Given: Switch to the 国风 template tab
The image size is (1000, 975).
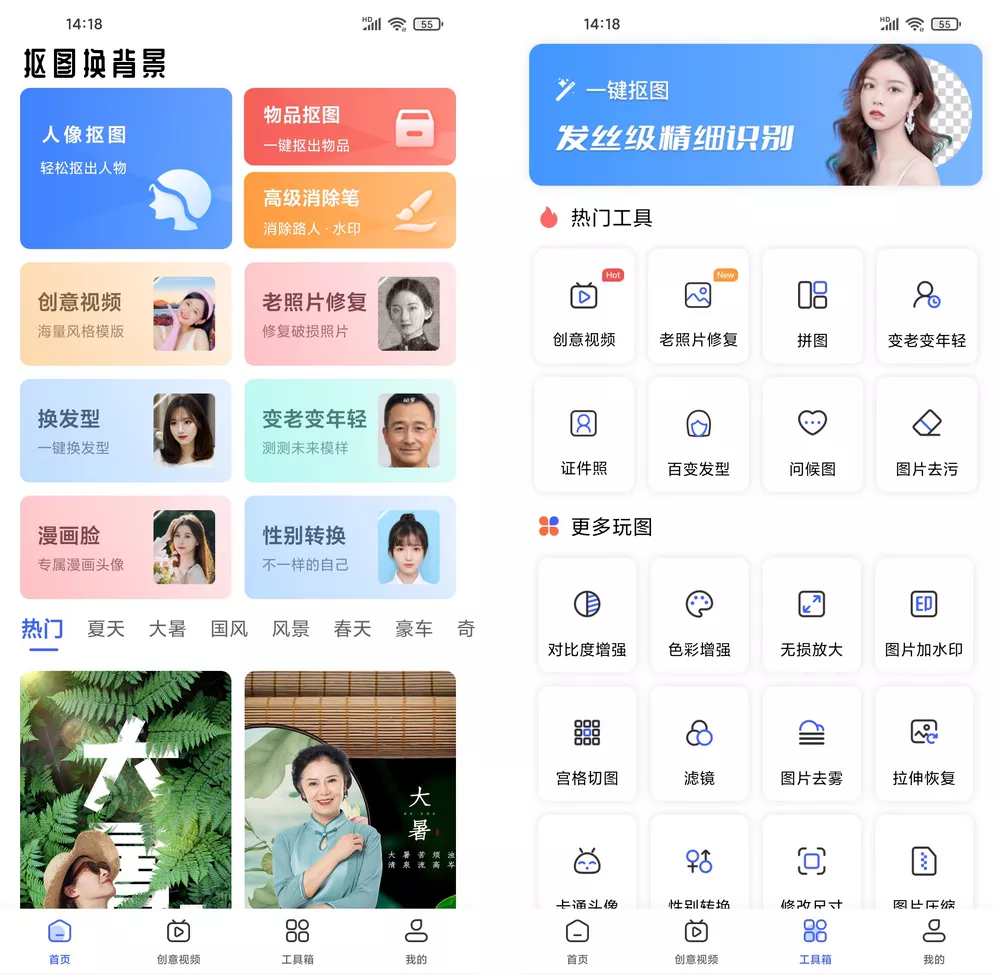Looking at the screenshot, I should click(x=229, y=629).
